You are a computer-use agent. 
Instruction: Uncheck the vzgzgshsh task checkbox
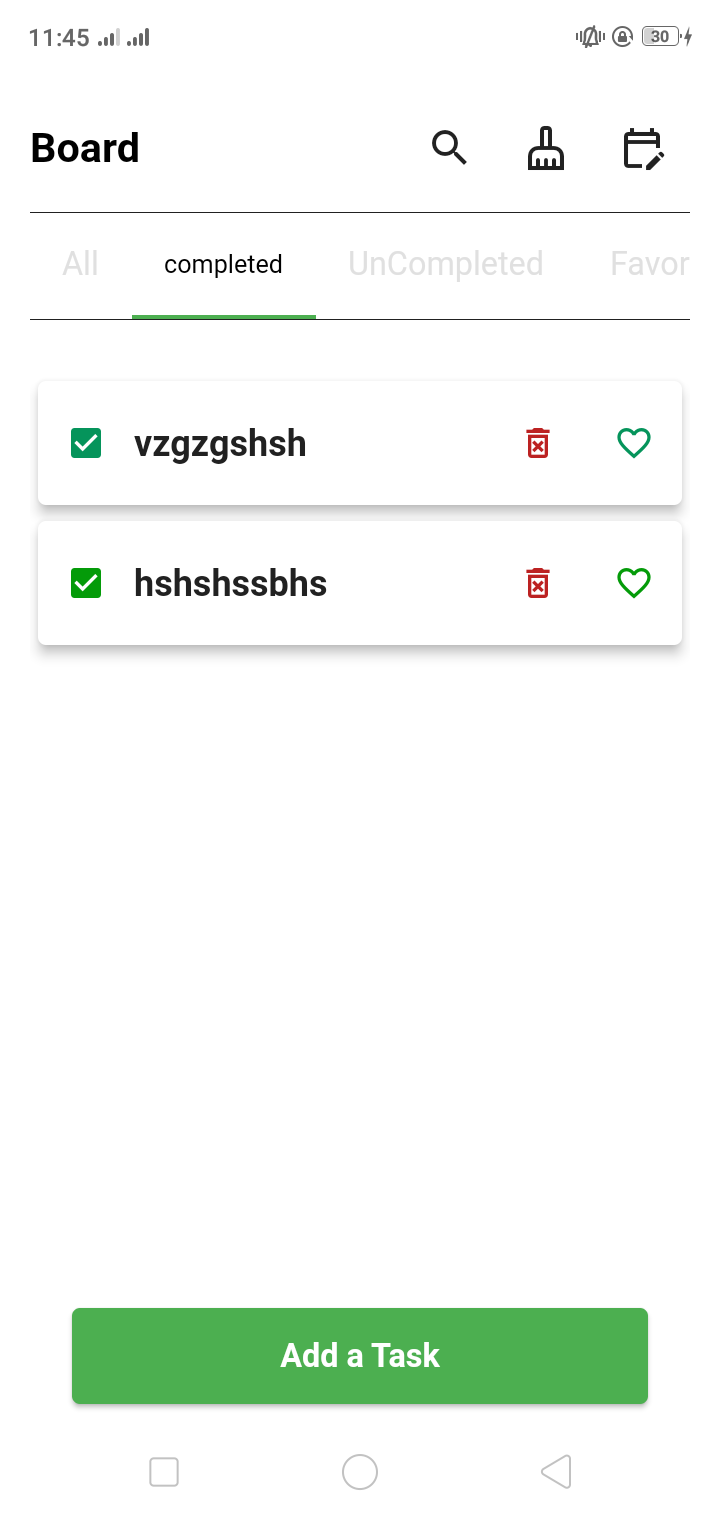(x=86, y=443)
